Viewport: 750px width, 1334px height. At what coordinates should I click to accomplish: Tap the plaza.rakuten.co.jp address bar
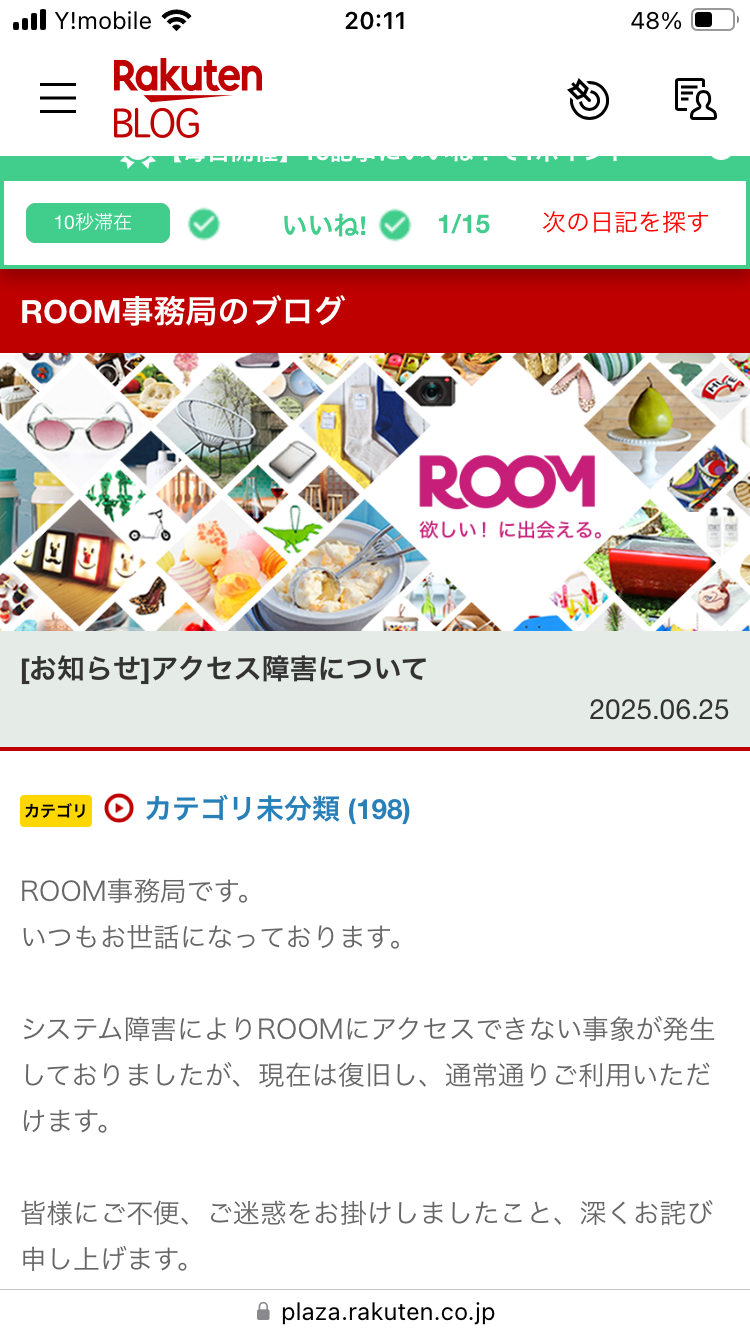pyautogui.click(x=375, y=1311)
